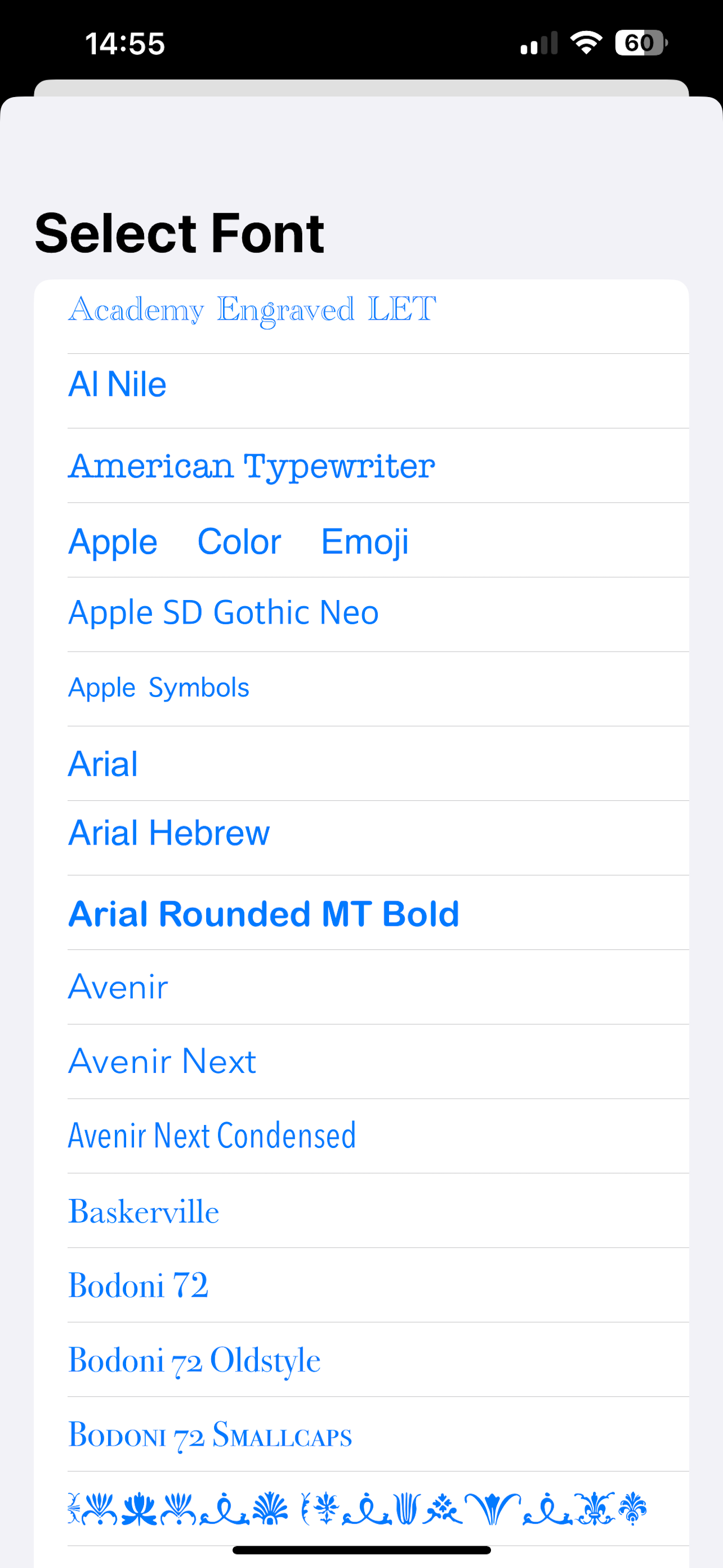The height and width of the screenshot is (1568, 723).
Task: Select Arial Hebrew font
Action: pyautogui.click(x=169, y=833)
